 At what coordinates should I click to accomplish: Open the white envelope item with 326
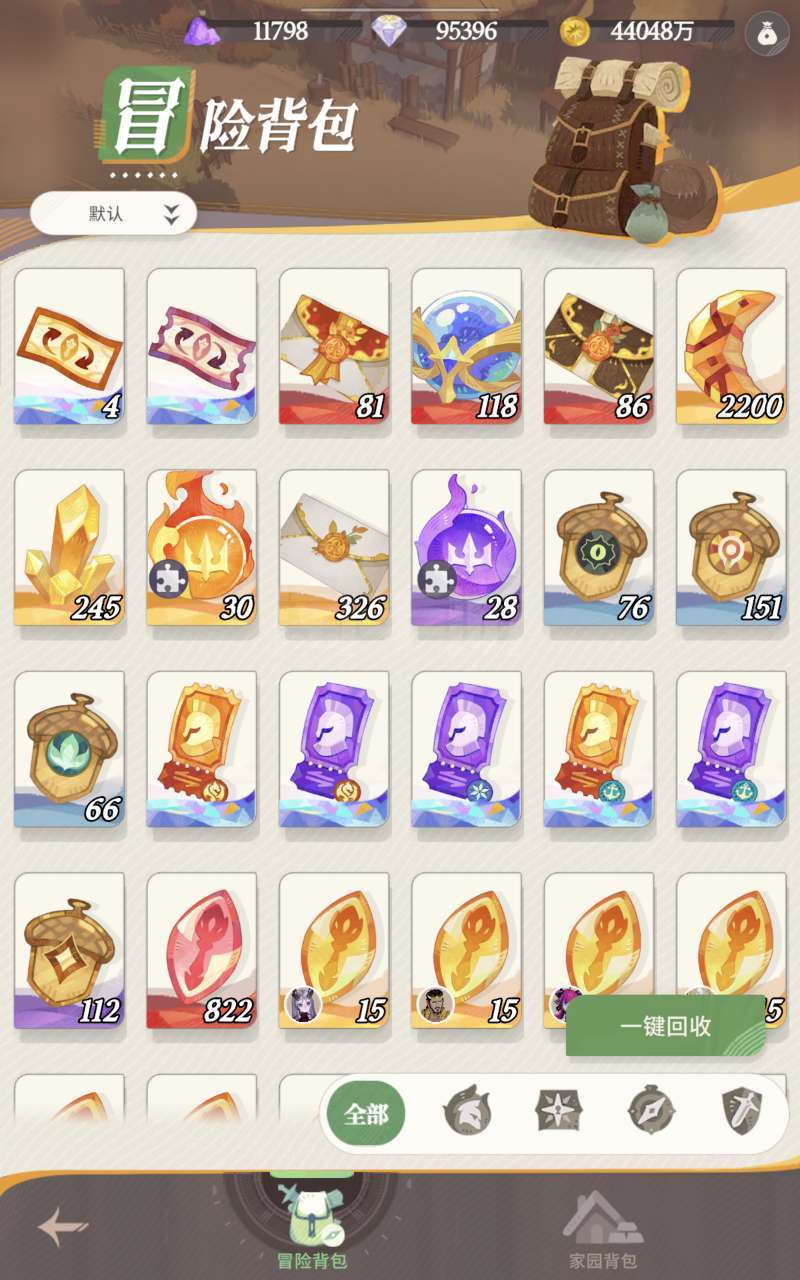pyautogui.click(x=334, y=548)
